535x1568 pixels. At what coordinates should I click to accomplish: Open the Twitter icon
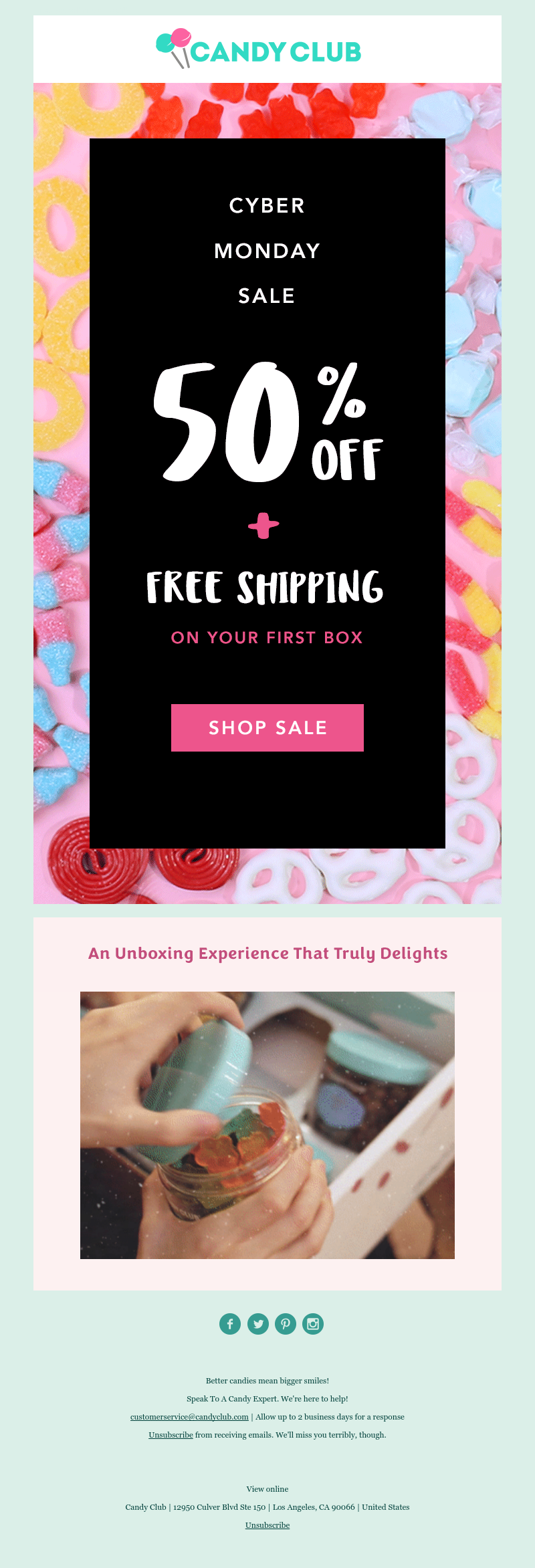(x=257, y=1323)
